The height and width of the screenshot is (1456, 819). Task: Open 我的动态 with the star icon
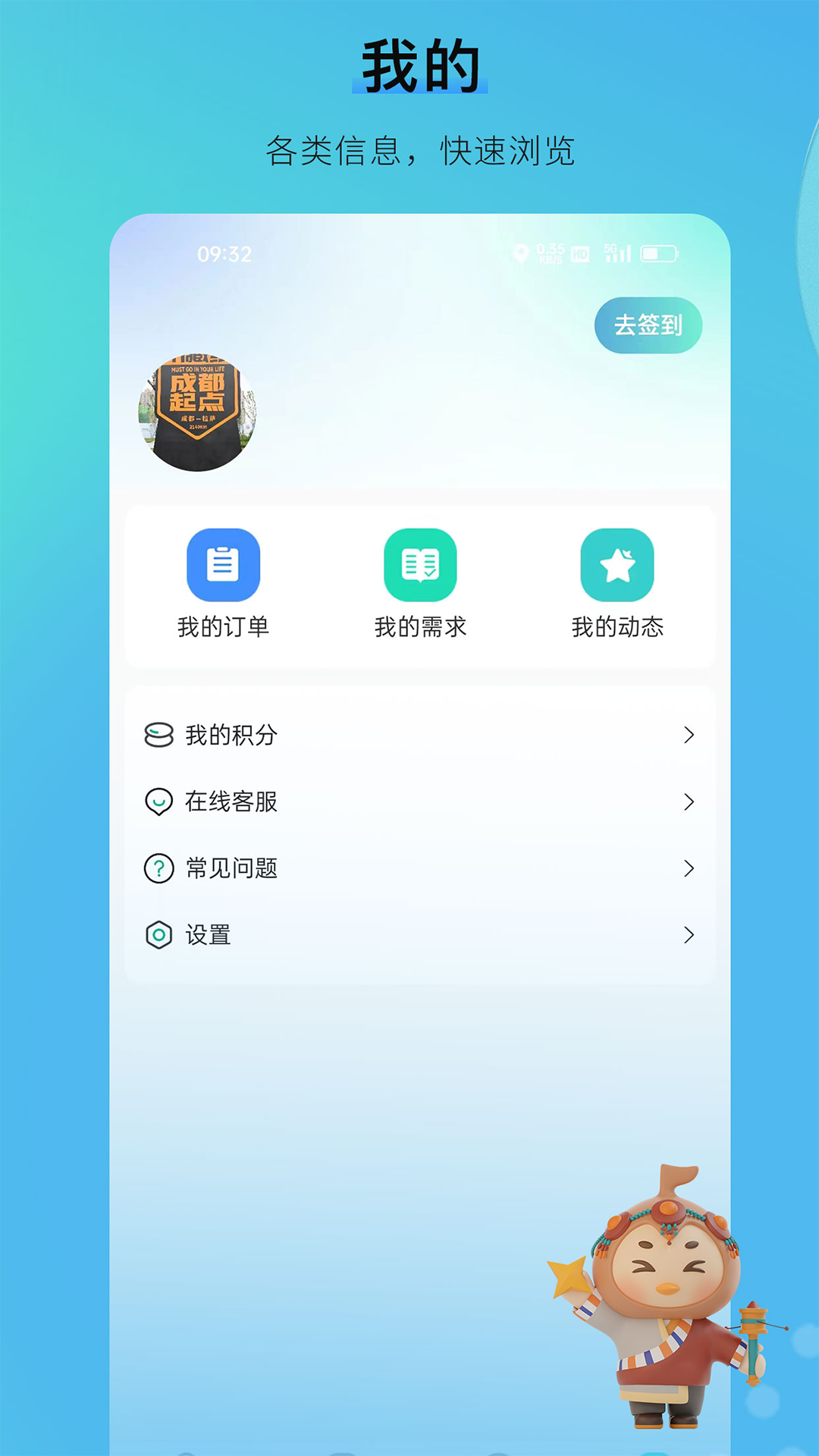tap(617, 565)
